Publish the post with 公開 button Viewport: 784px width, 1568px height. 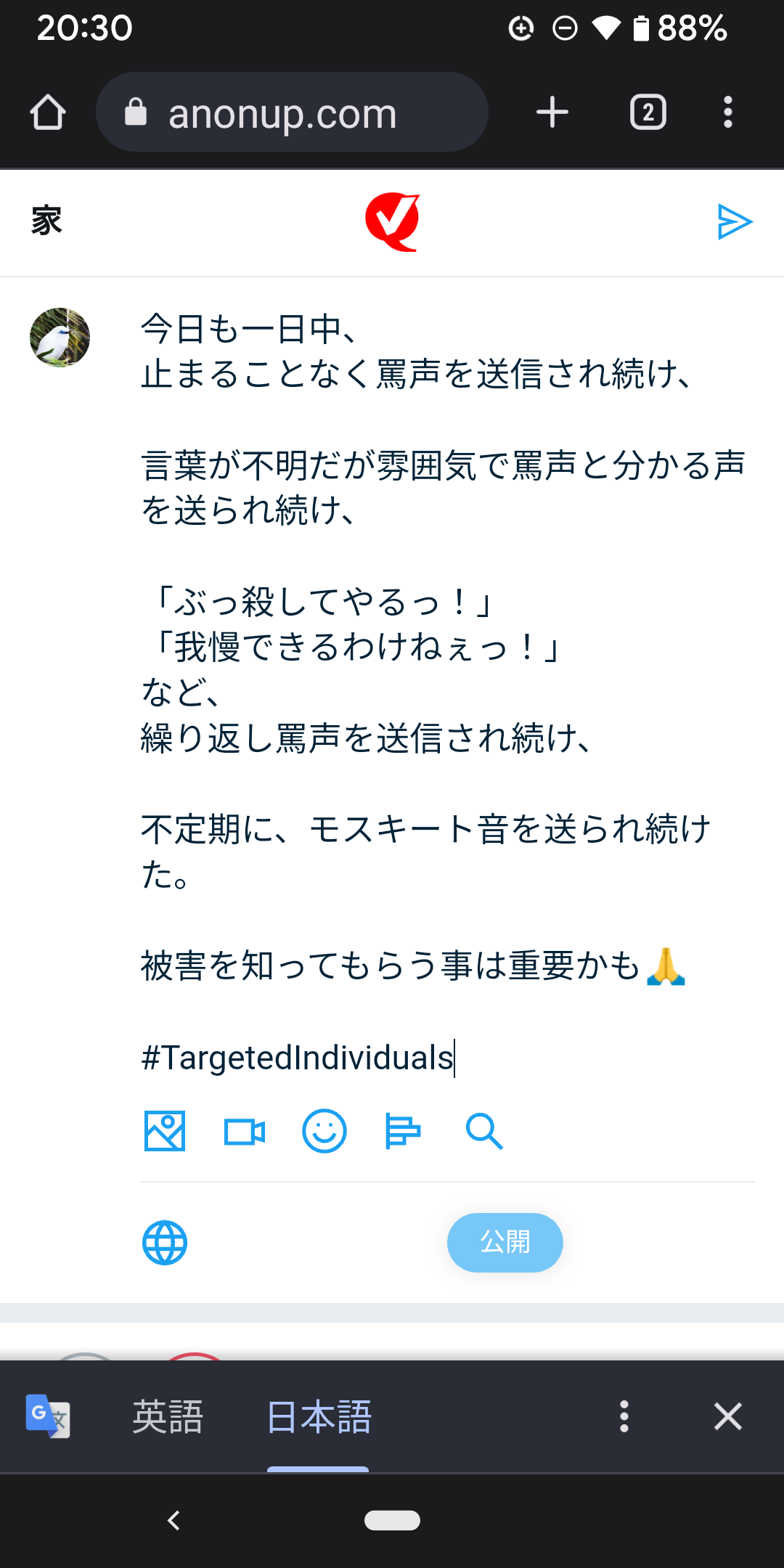pyautogui.click(x=505, y=1242)
